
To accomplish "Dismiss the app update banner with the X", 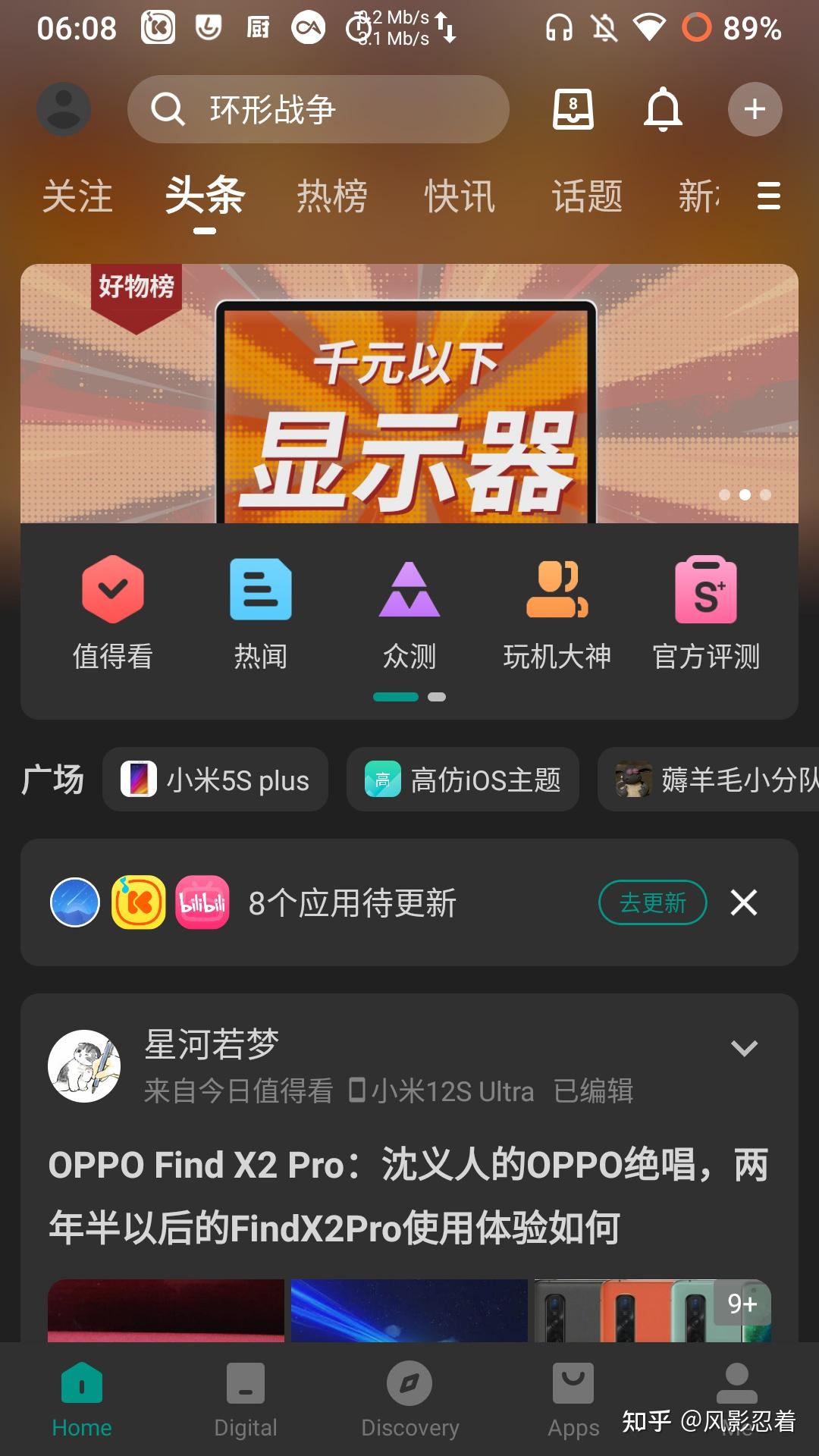I will coord(744,902).
